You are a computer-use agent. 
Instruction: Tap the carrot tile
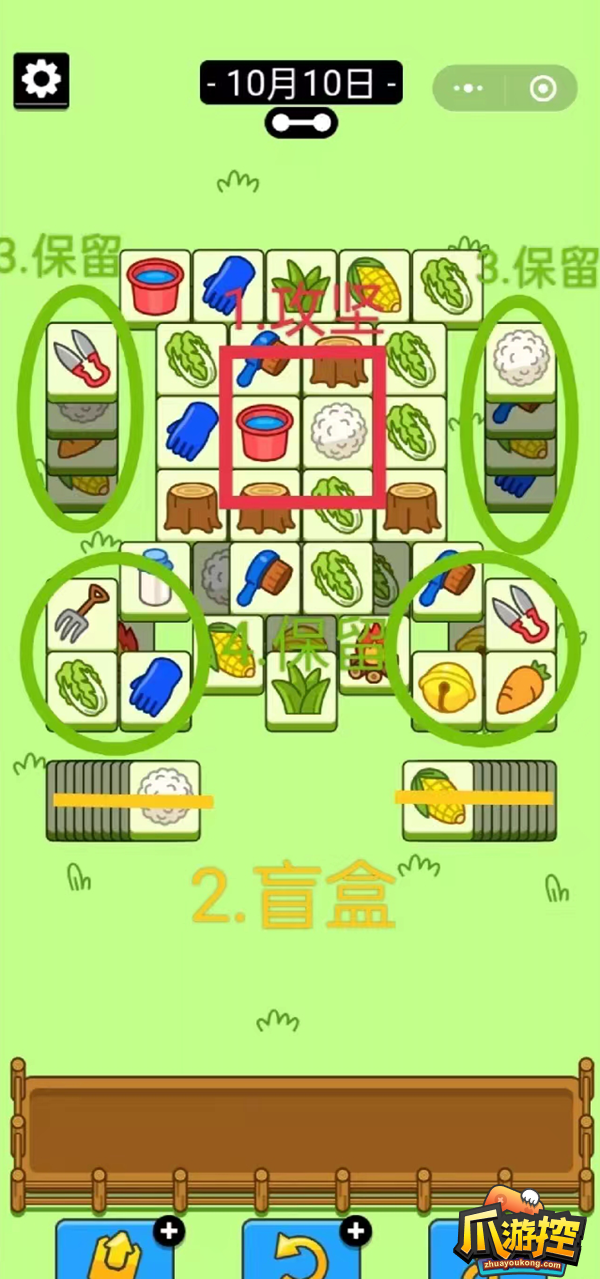coord(520,688)
